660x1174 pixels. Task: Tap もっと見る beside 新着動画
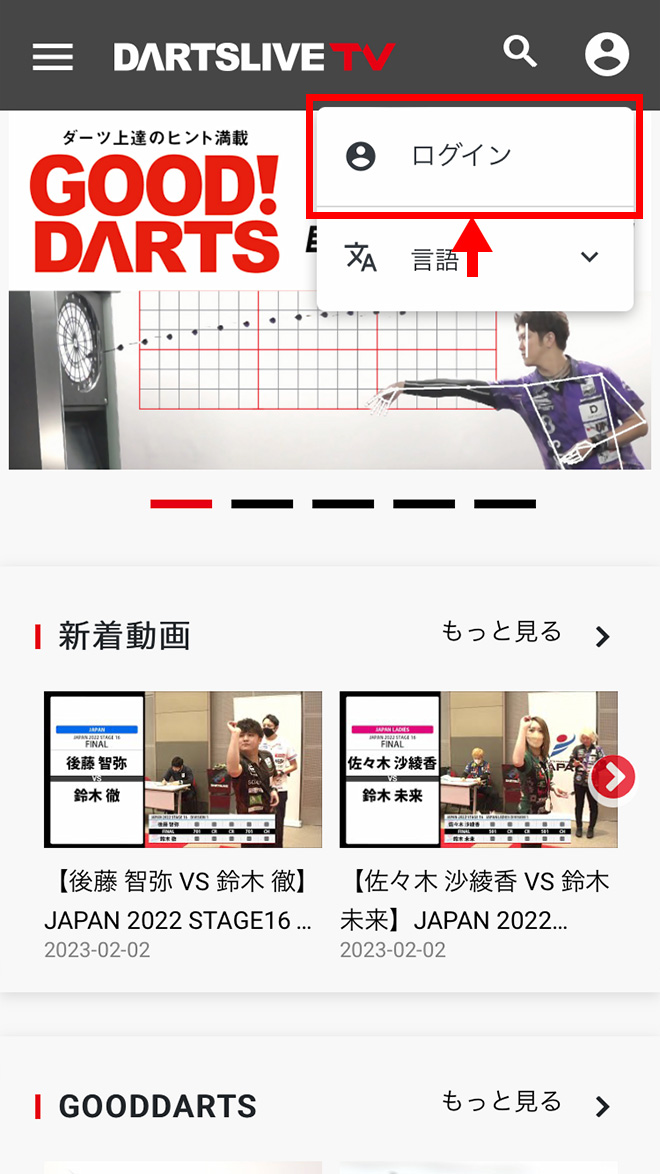pos(526,634)
